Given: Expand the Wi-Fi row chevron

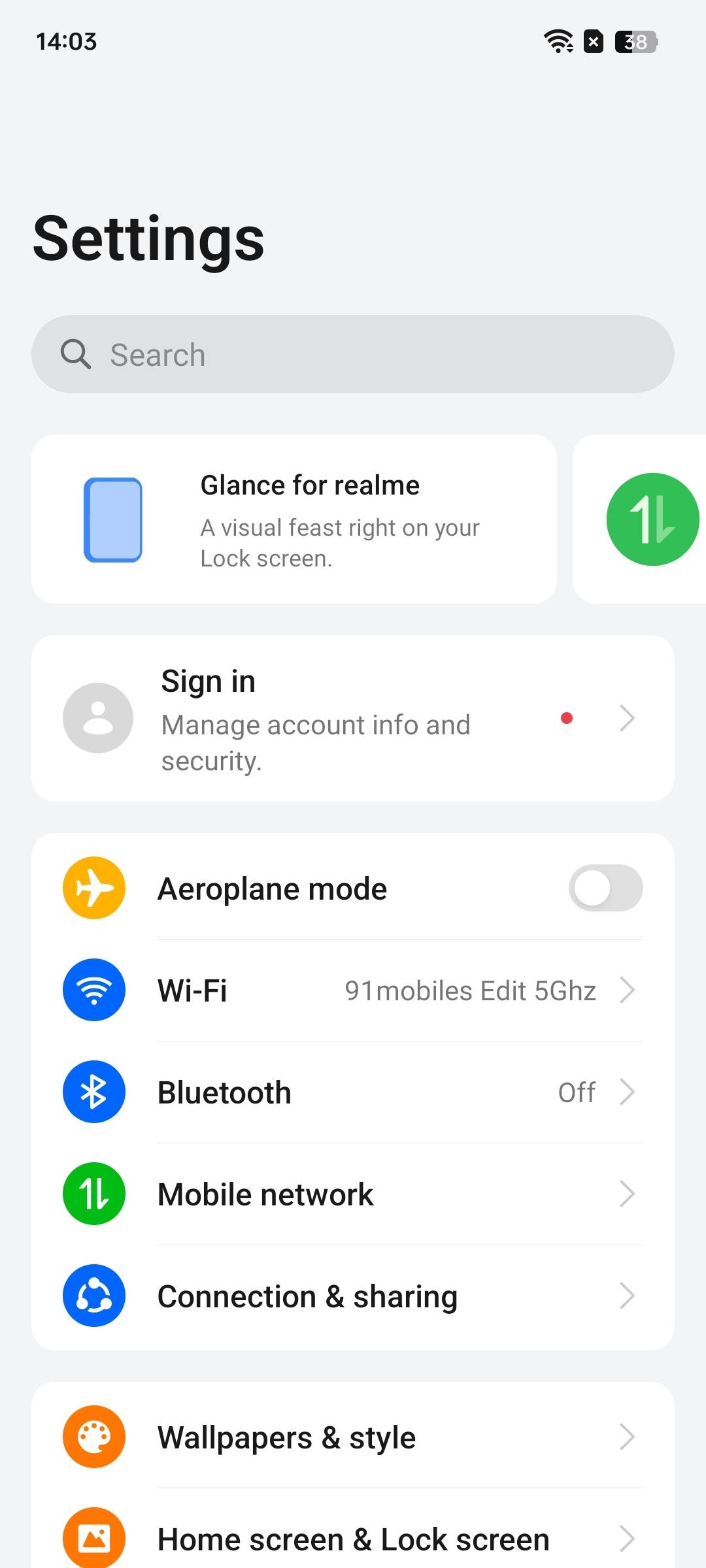Looking at the screenshot, I should click(627, 990).
